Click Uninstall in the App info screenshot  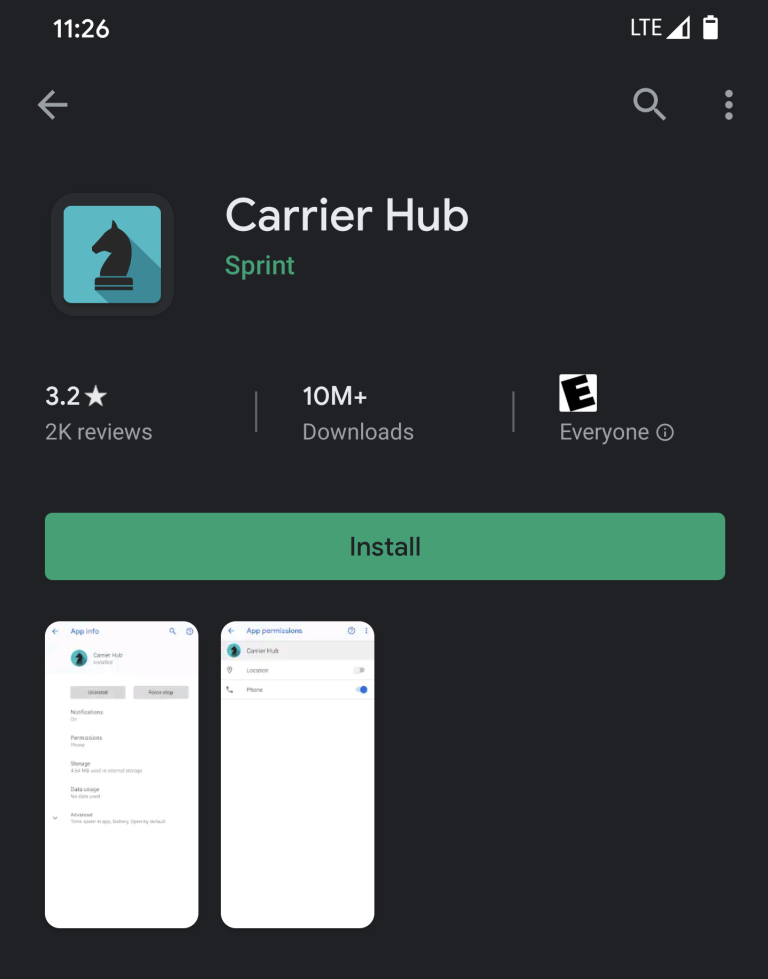pos(97,691)
